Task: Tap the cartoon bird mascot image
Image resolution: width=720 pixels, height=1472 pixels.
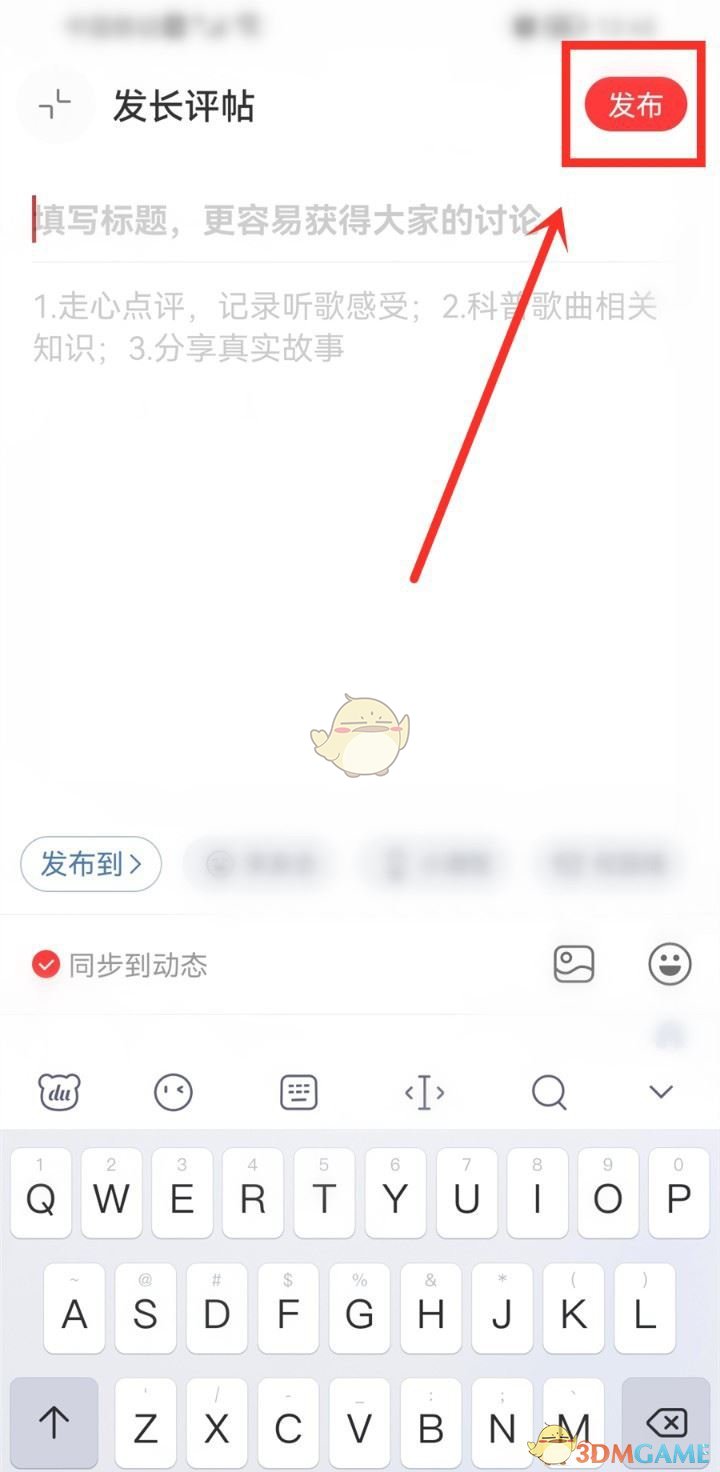Action: click(x=362, y=735)
